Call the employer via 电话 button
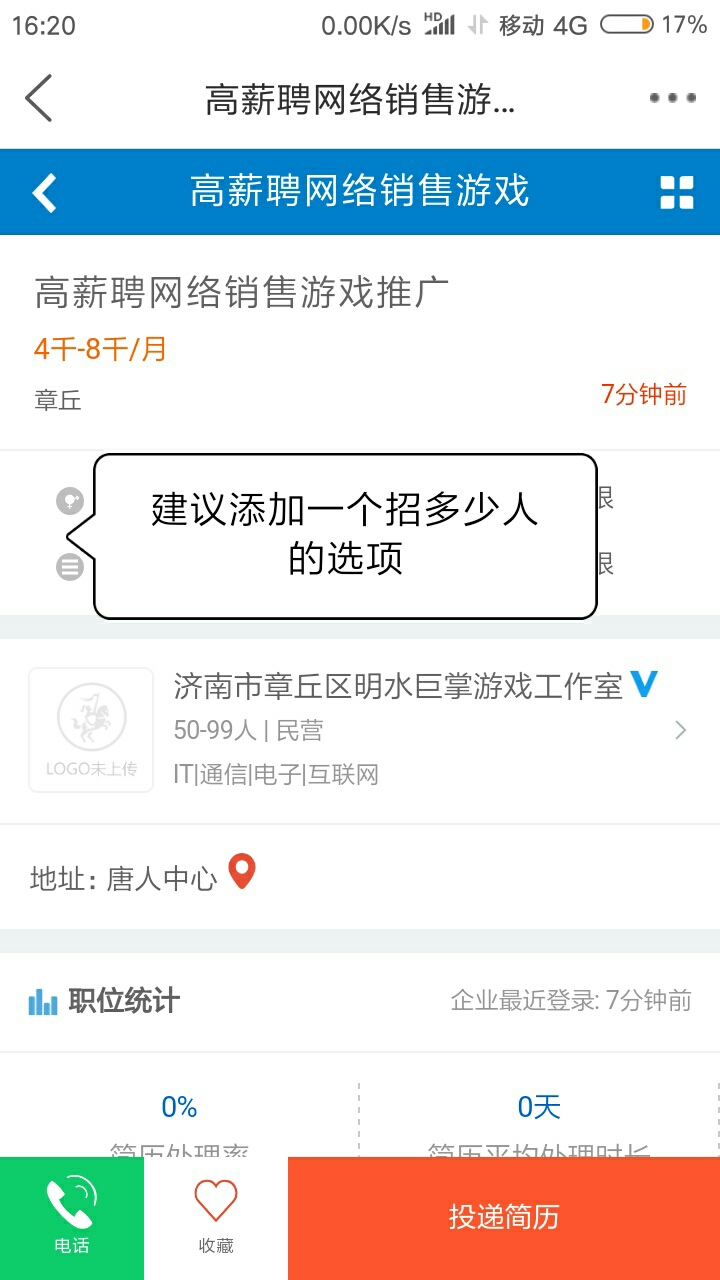This screenshot has height=1280, width=720. [72, 1218]
